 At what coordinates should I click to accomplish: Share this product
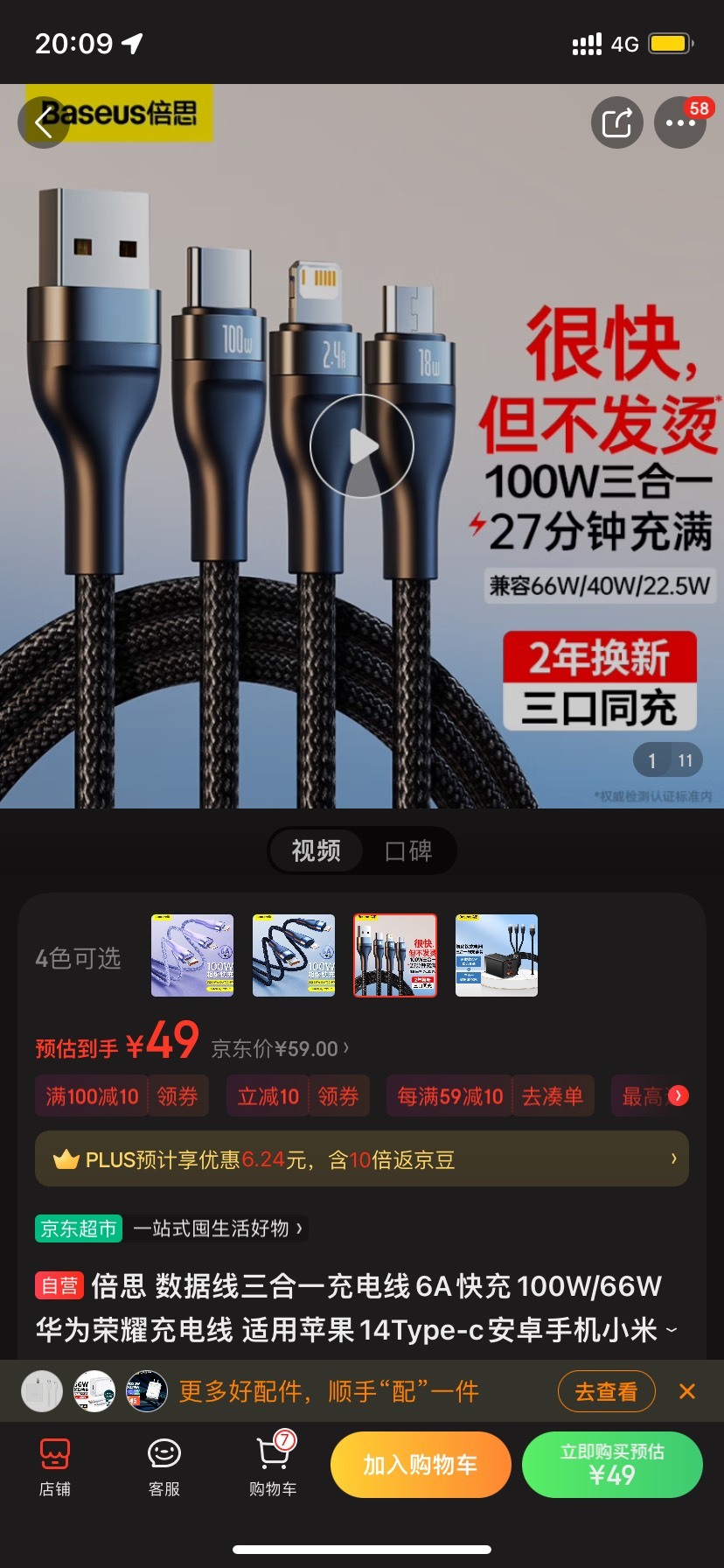pyautogui.click(x=617, y=122)
